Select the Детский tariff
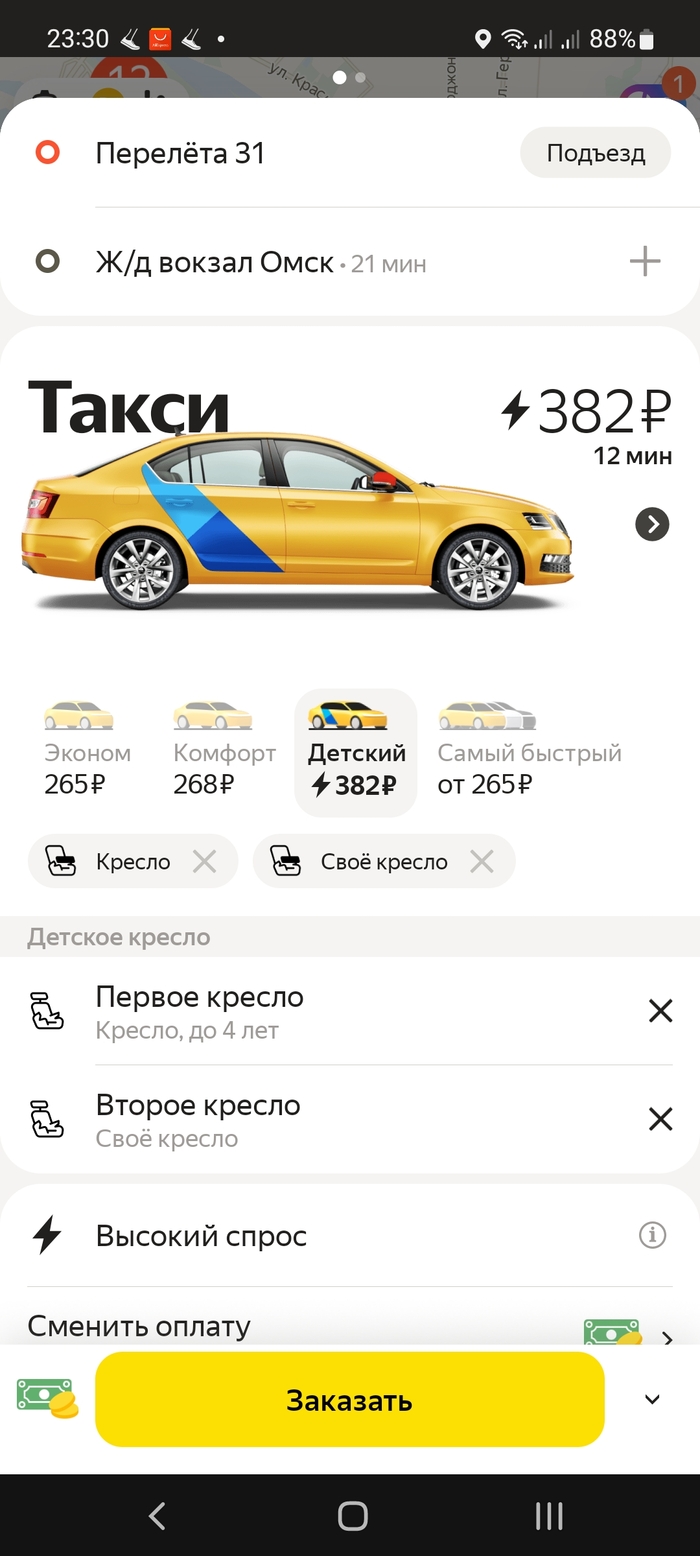The width and height of the screenshot is (700, 1556). click(x=356, y=752)
